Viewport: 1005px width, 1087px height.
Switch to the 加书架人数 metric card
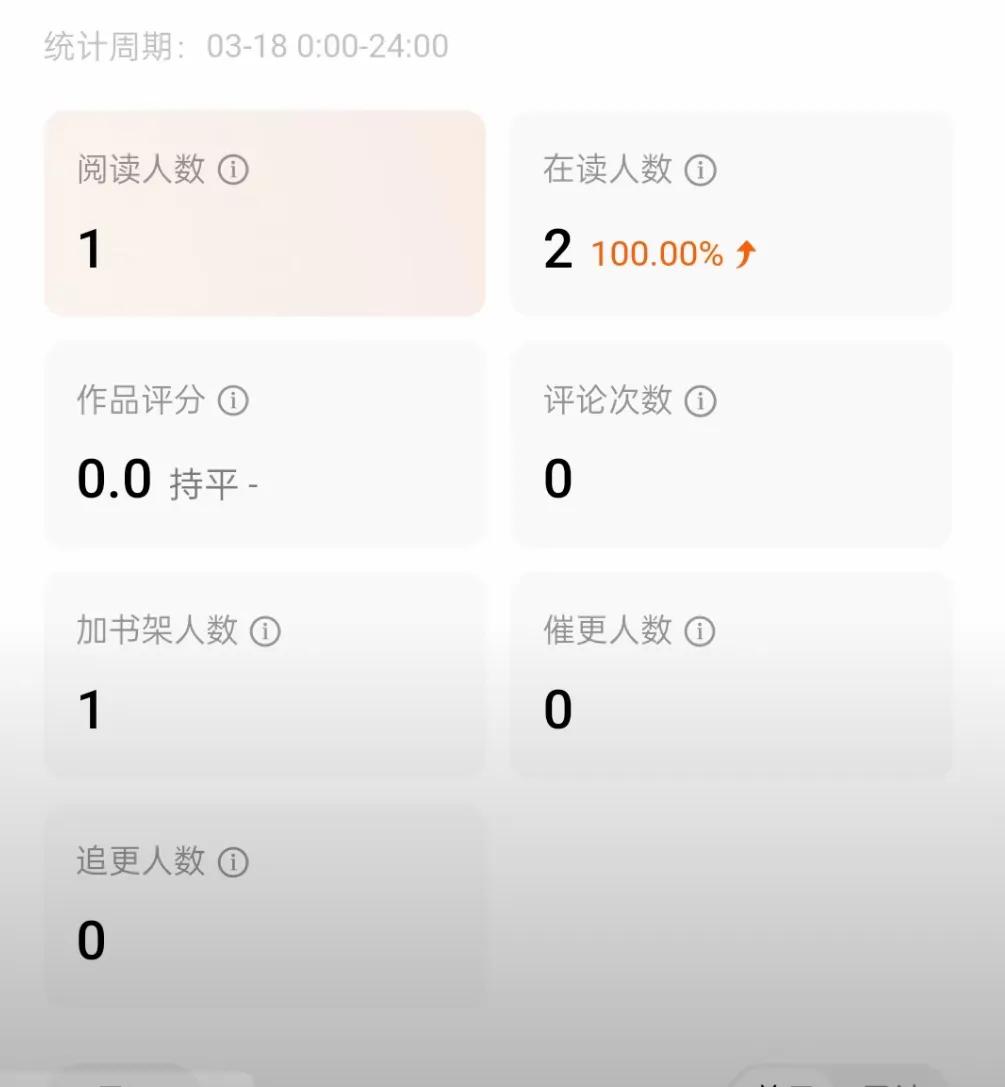[264, 673]
